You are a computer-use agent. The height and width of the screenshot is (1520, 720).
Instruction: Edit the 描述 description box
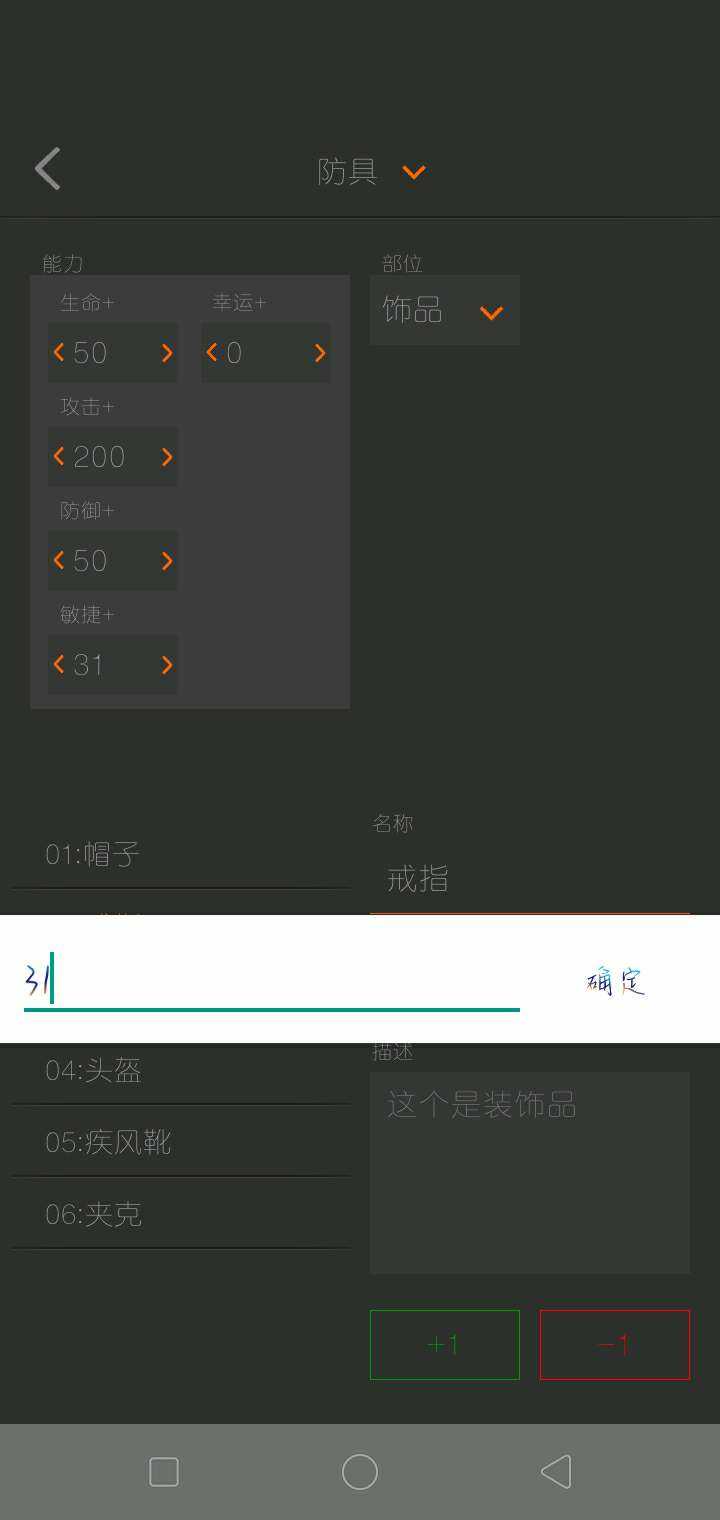click(529, 1172)
